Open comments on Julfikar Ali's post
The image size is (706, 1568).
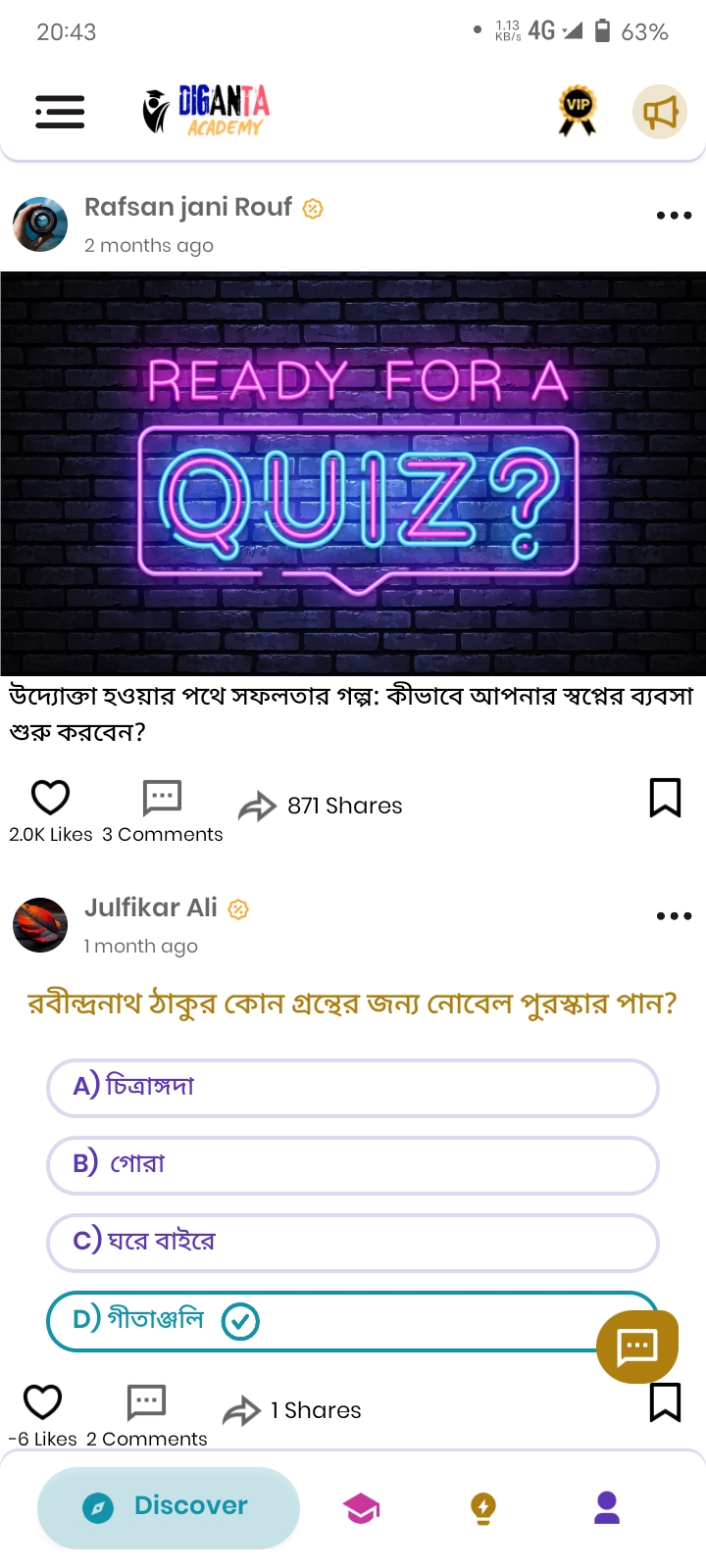[x=146, y=1401]
